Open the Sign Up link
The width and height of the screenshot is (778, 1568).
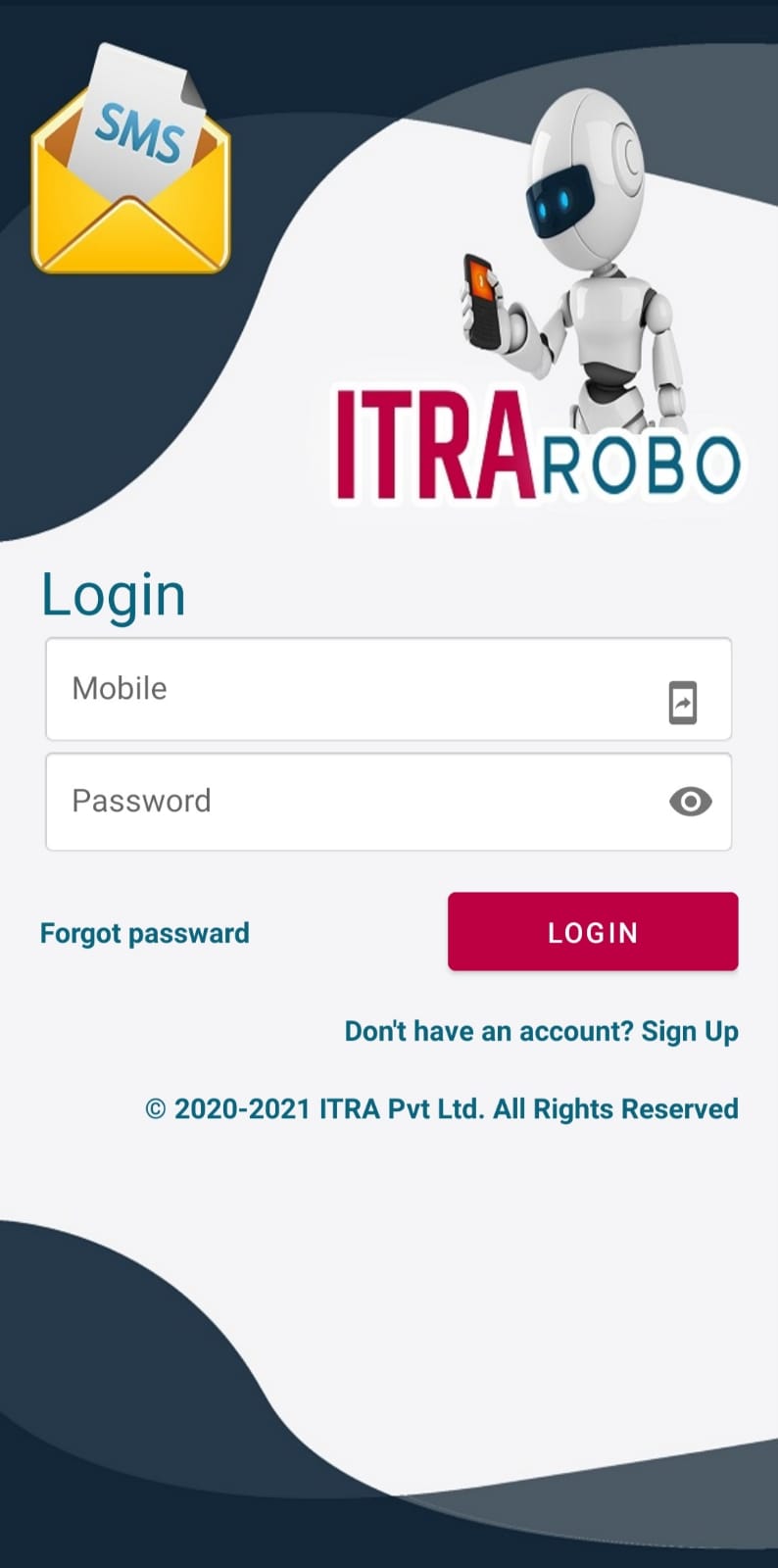point(689,1032)
